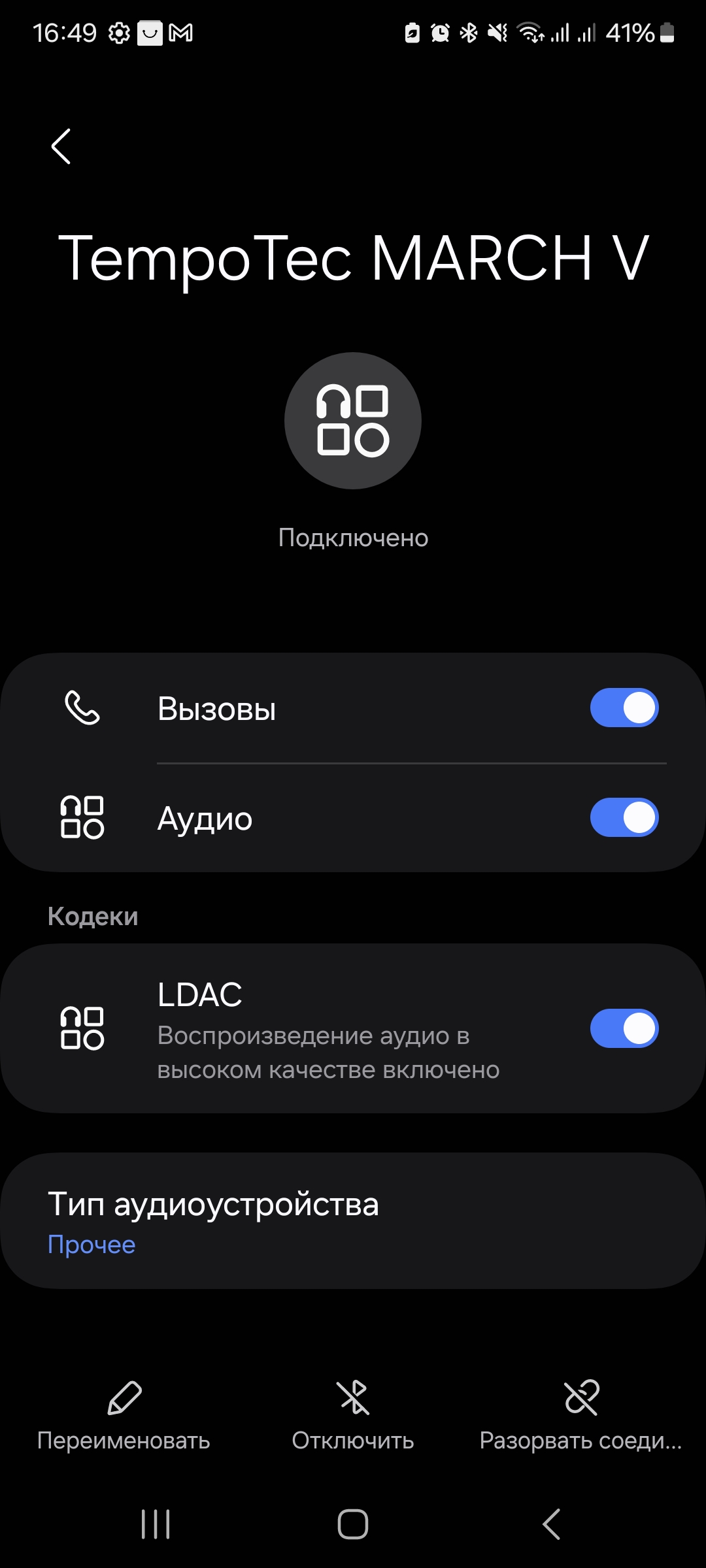The image size is (706, 1568).
Task: Turn off the Вызовы switch
Action: click(x=624, y=708)
